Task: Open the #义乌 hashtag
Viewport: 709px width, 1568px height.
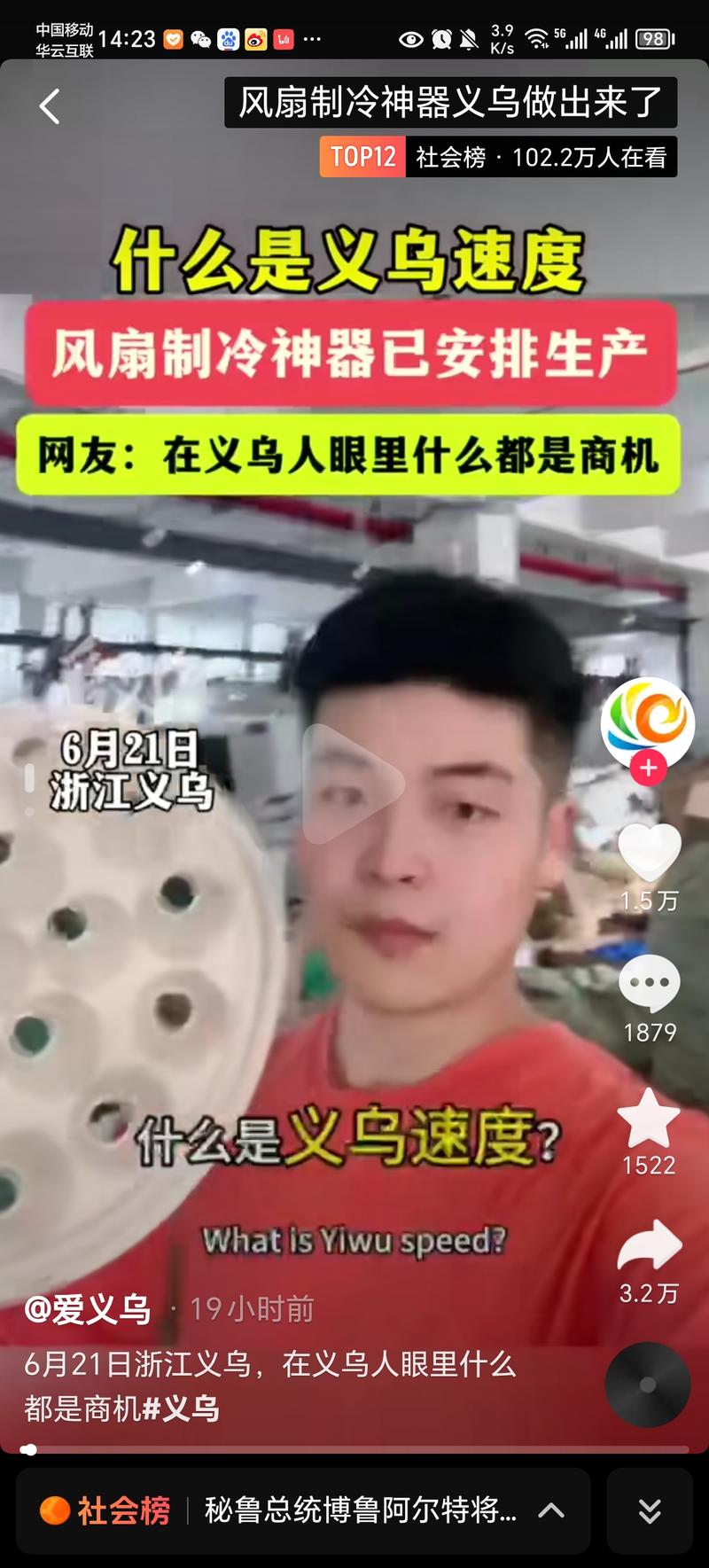Action: [181, 1408]
